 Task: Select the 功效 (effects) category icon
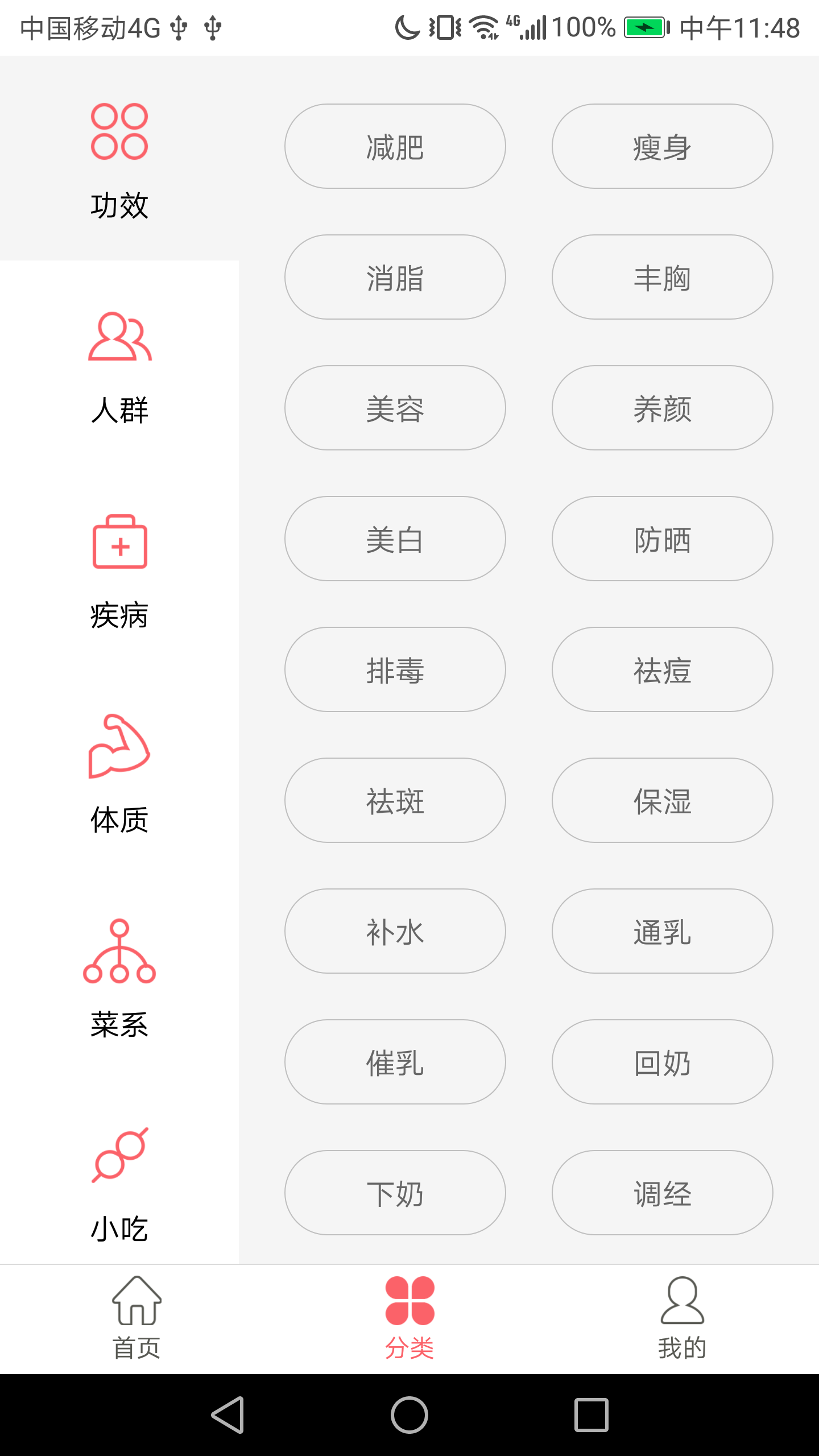pos(118,132)
